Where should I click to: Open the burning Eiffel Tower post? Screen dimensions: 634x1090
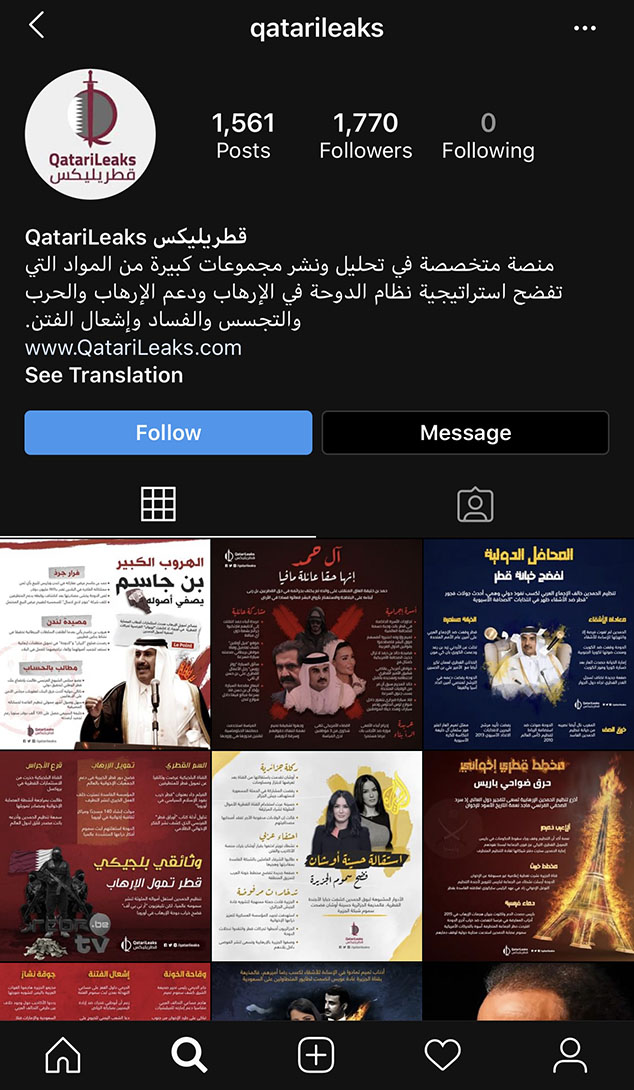point(528,856)
